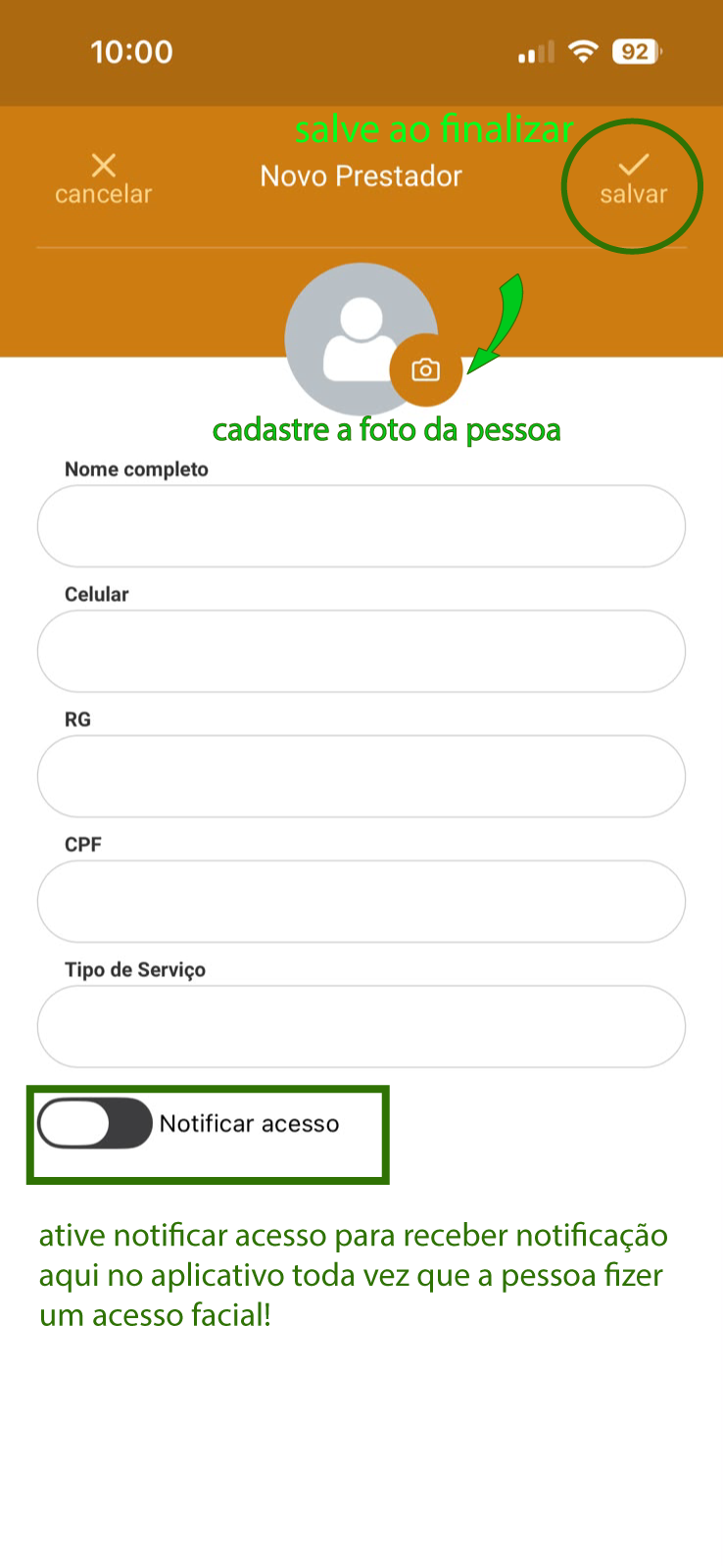The height and width of the screenshot is (1568, 723).
Task: Select the Celular input field
Action: pos(361,652)
